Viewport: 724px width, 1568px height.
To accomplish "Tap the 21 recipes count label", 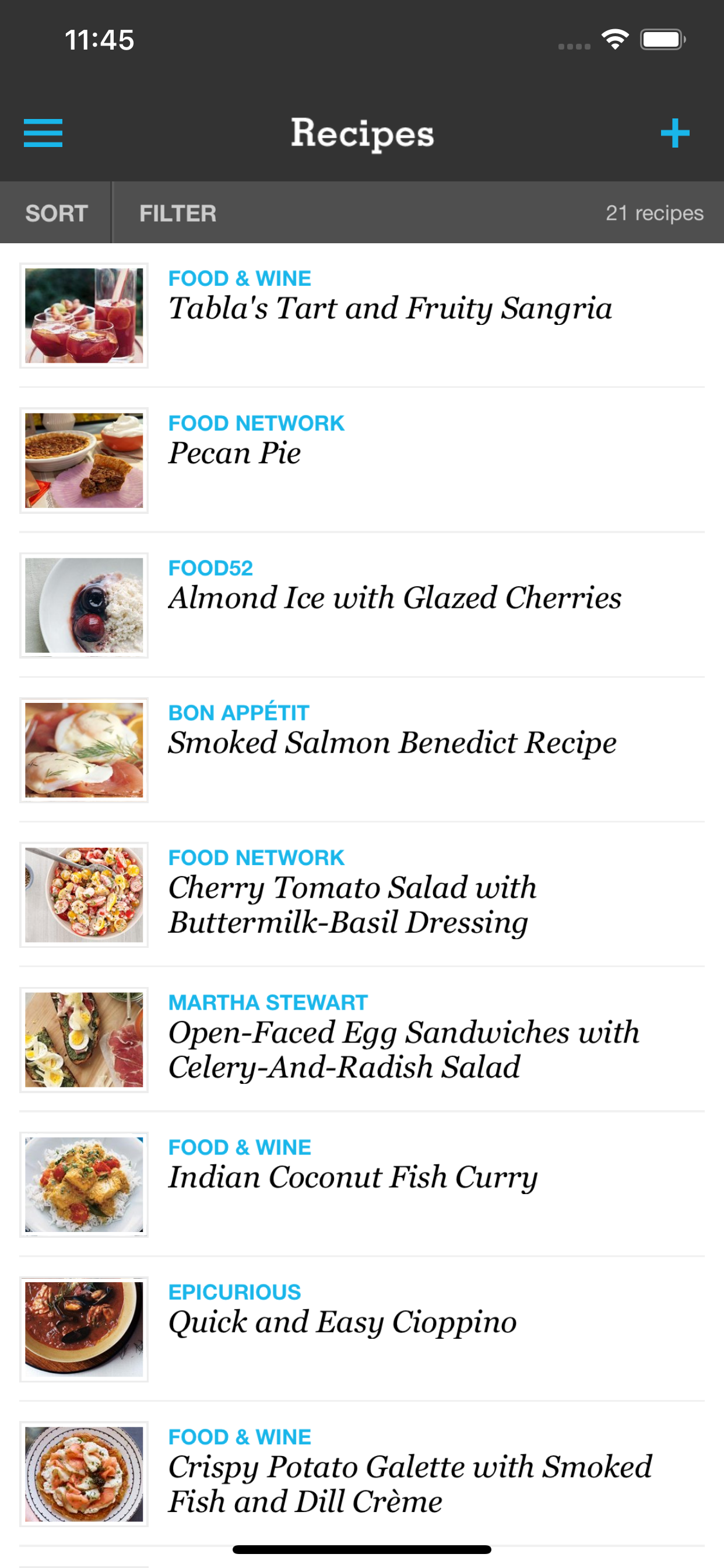I will (x=655, y=212).
